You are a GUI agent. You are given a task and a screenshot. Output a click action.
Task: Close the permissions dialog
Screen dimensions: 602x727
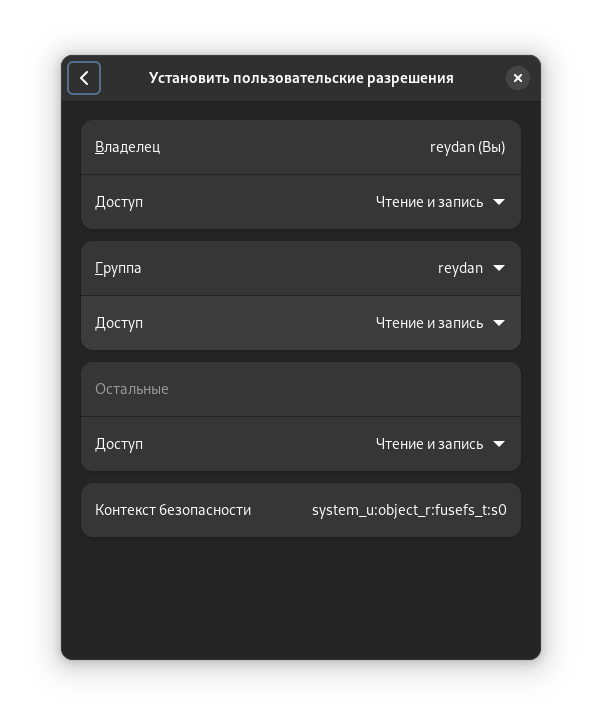click(x=517, y=78)
